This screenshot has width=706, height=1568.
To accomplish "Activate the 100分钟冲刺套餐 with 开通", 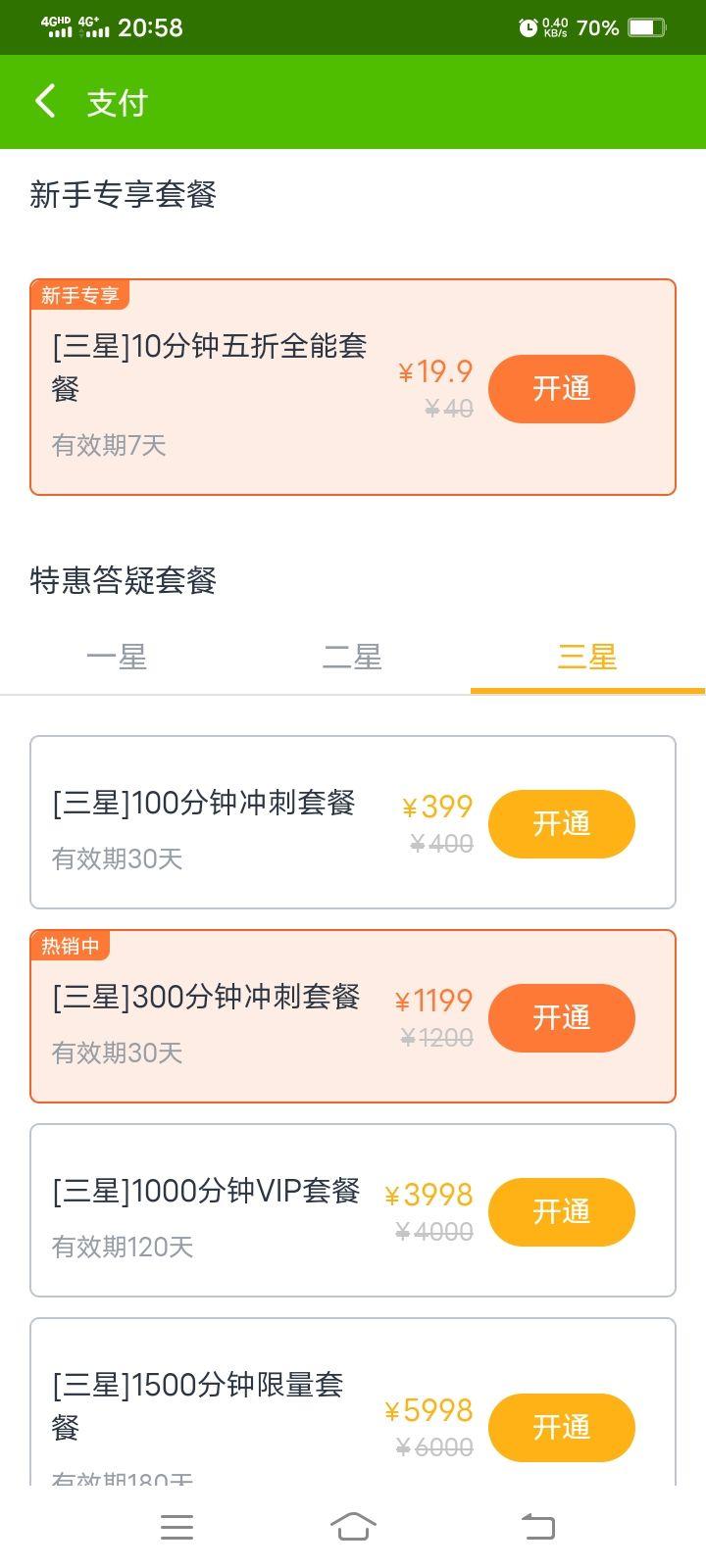I will [561, 824].
